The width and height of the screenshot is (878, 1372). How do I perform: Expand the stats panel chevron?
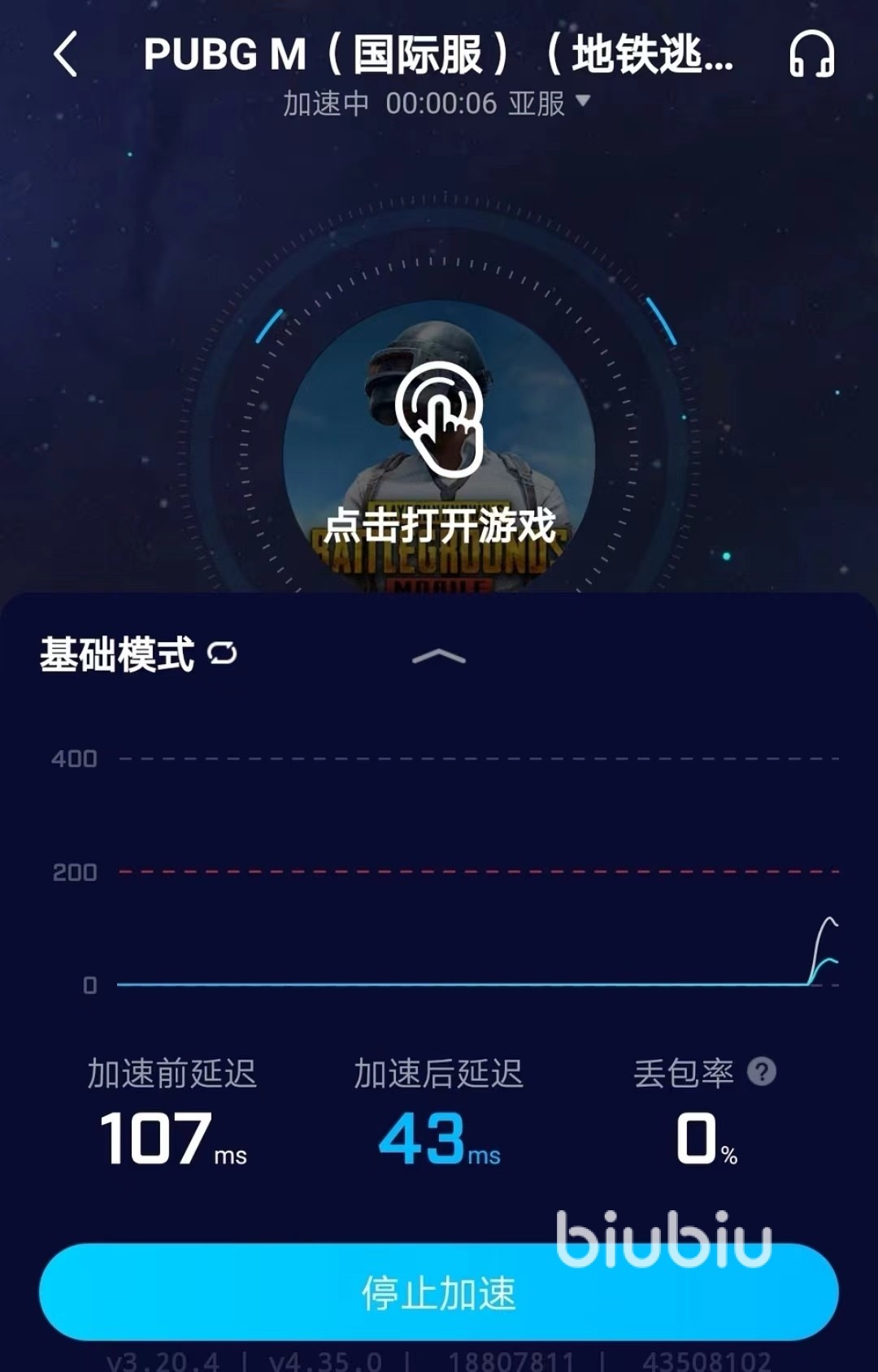click(x=439, y=657)
